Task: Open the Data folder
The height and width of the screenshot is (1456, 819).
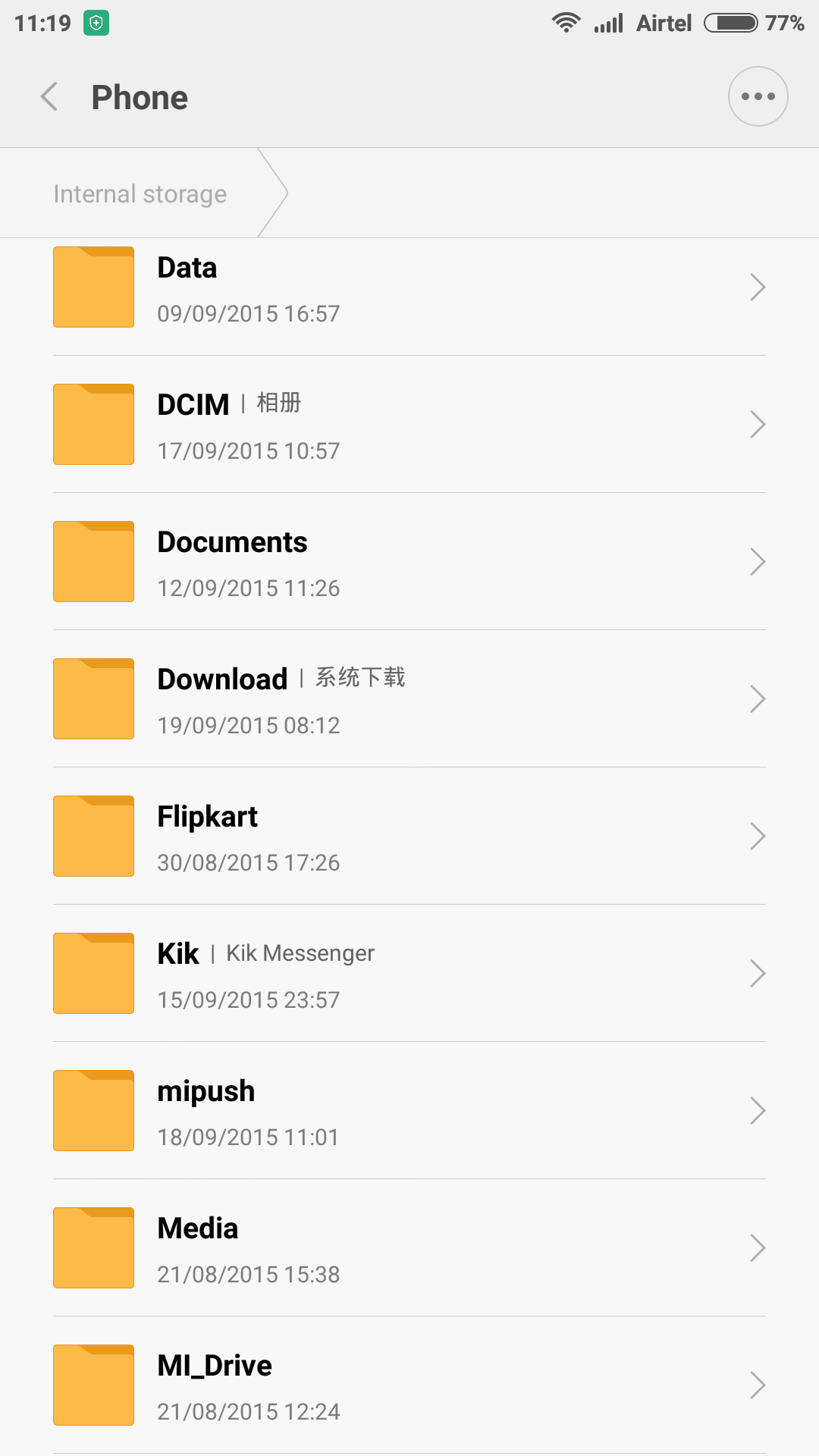Action: coord(409,287)
